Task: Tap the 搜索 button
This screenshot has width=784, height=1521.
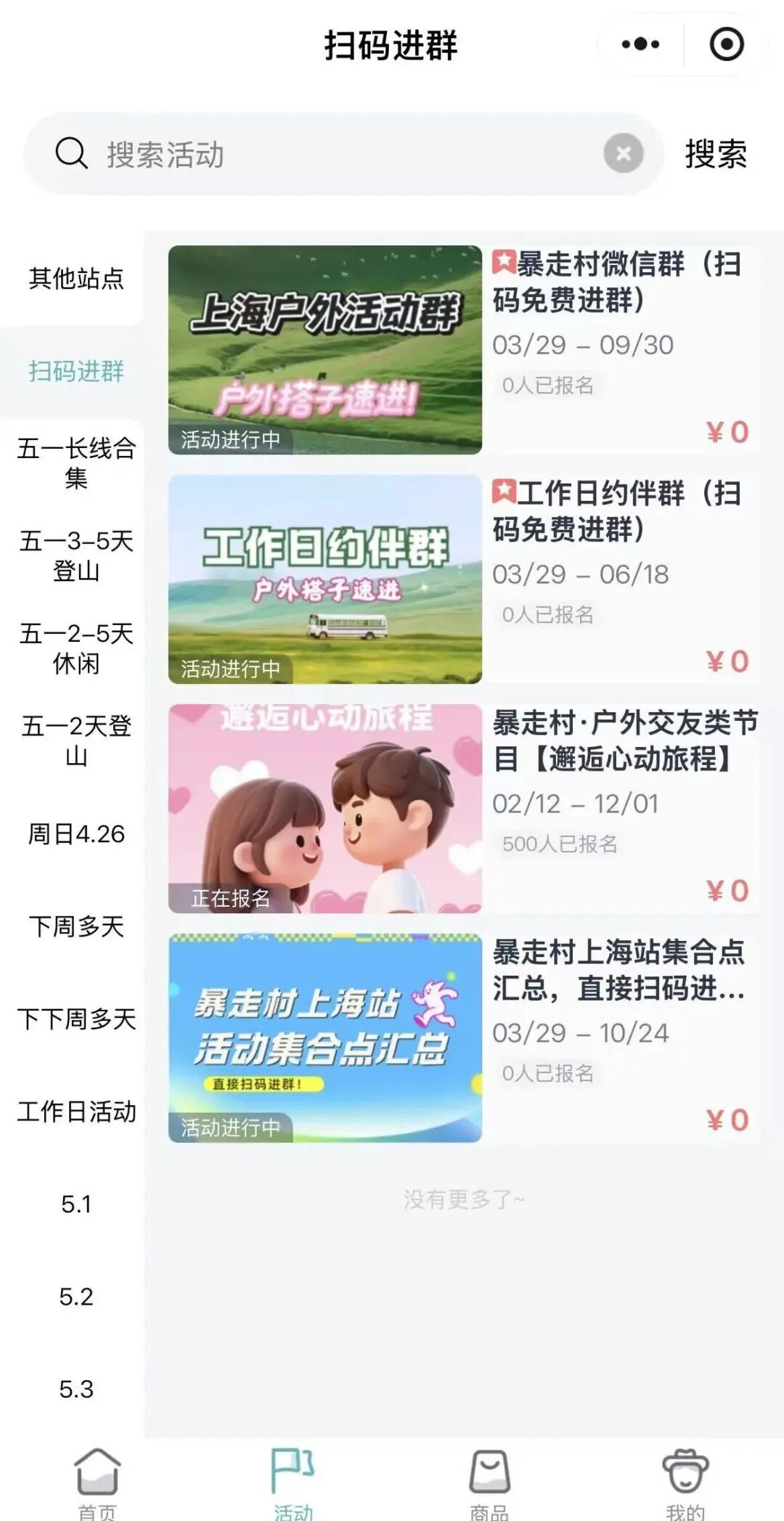Action: click(716, 154)
